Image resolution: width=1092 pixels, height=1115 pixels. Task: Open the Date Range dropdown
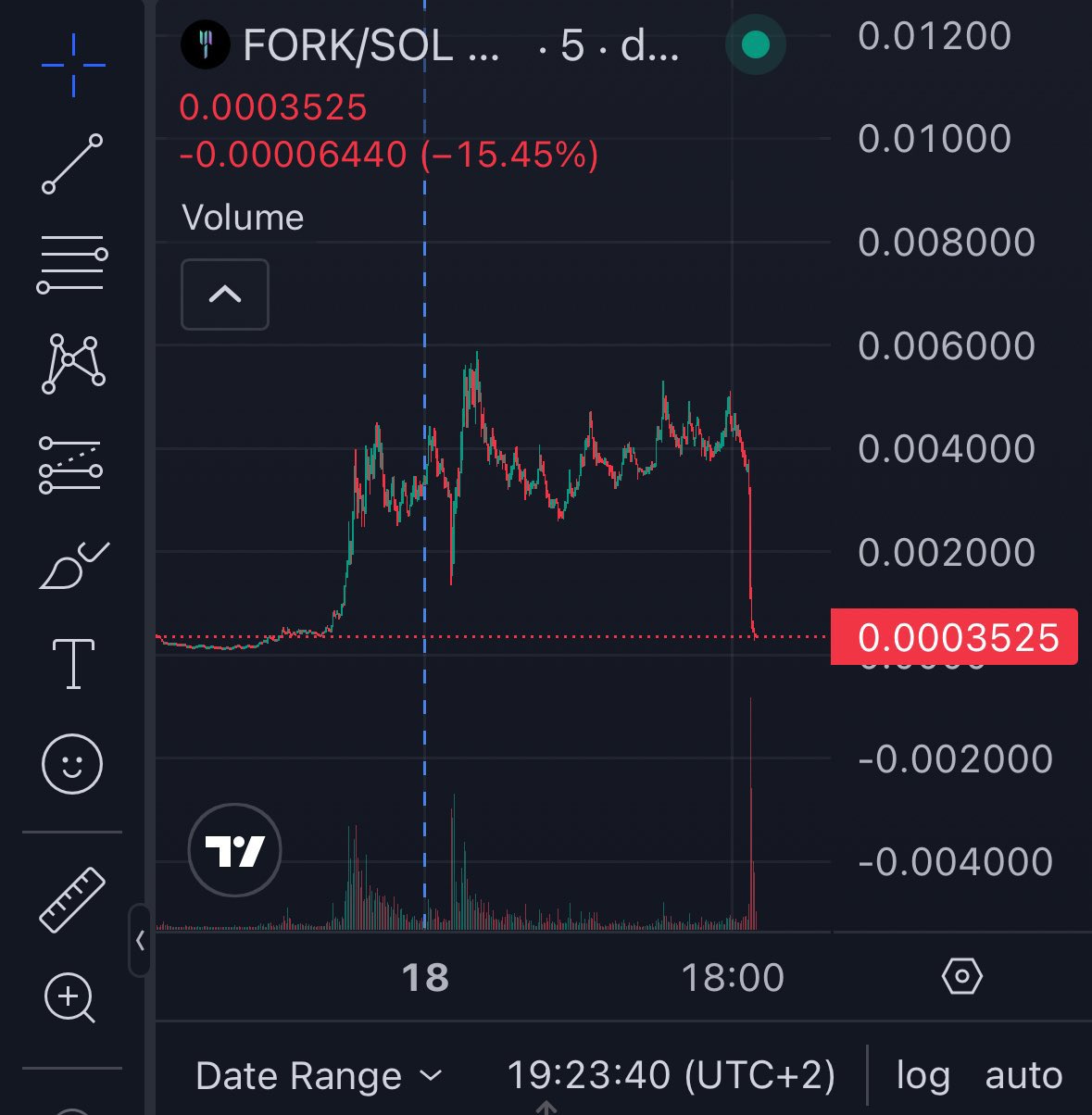[319, 1076]
